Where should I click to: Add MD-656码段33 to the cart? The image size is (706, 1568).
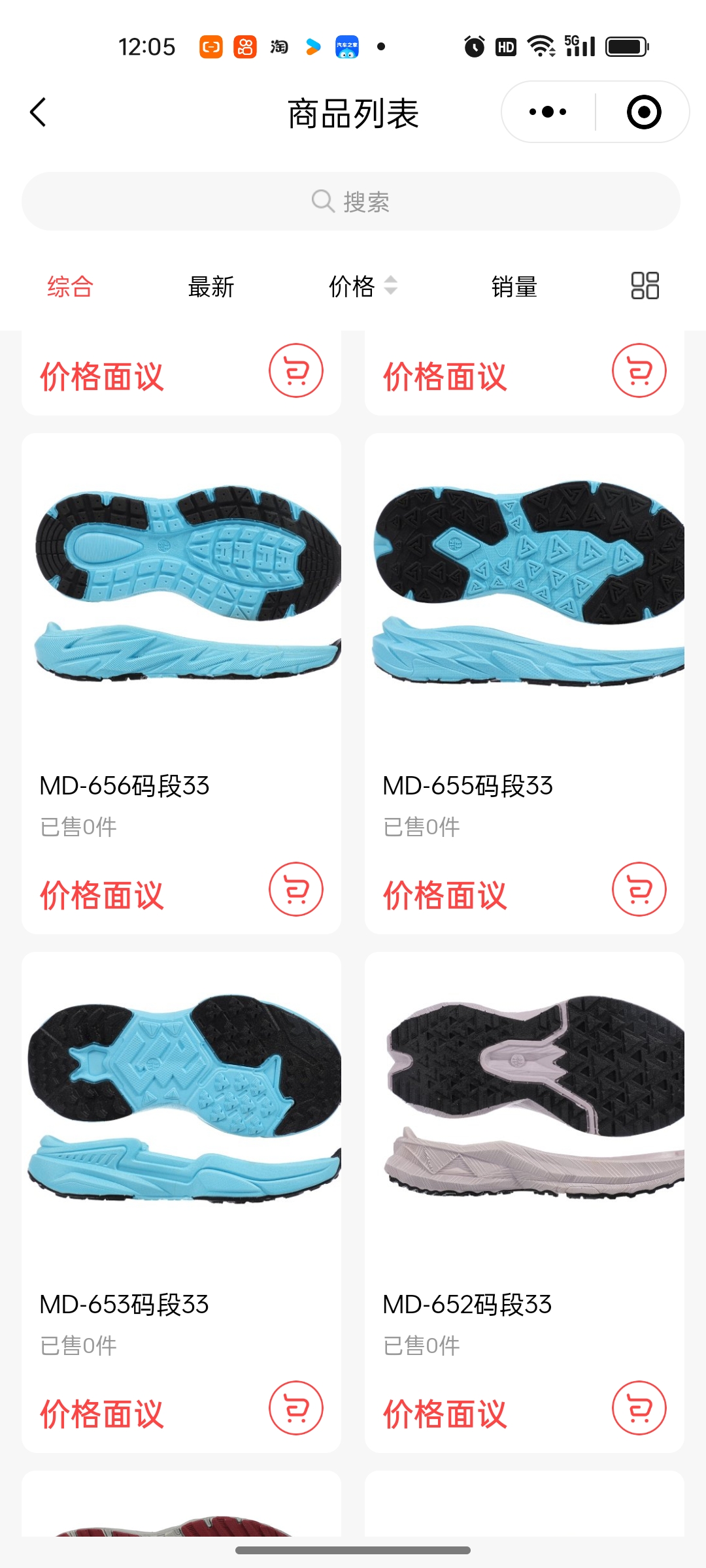pyautogui.click(x=296, y=889)
